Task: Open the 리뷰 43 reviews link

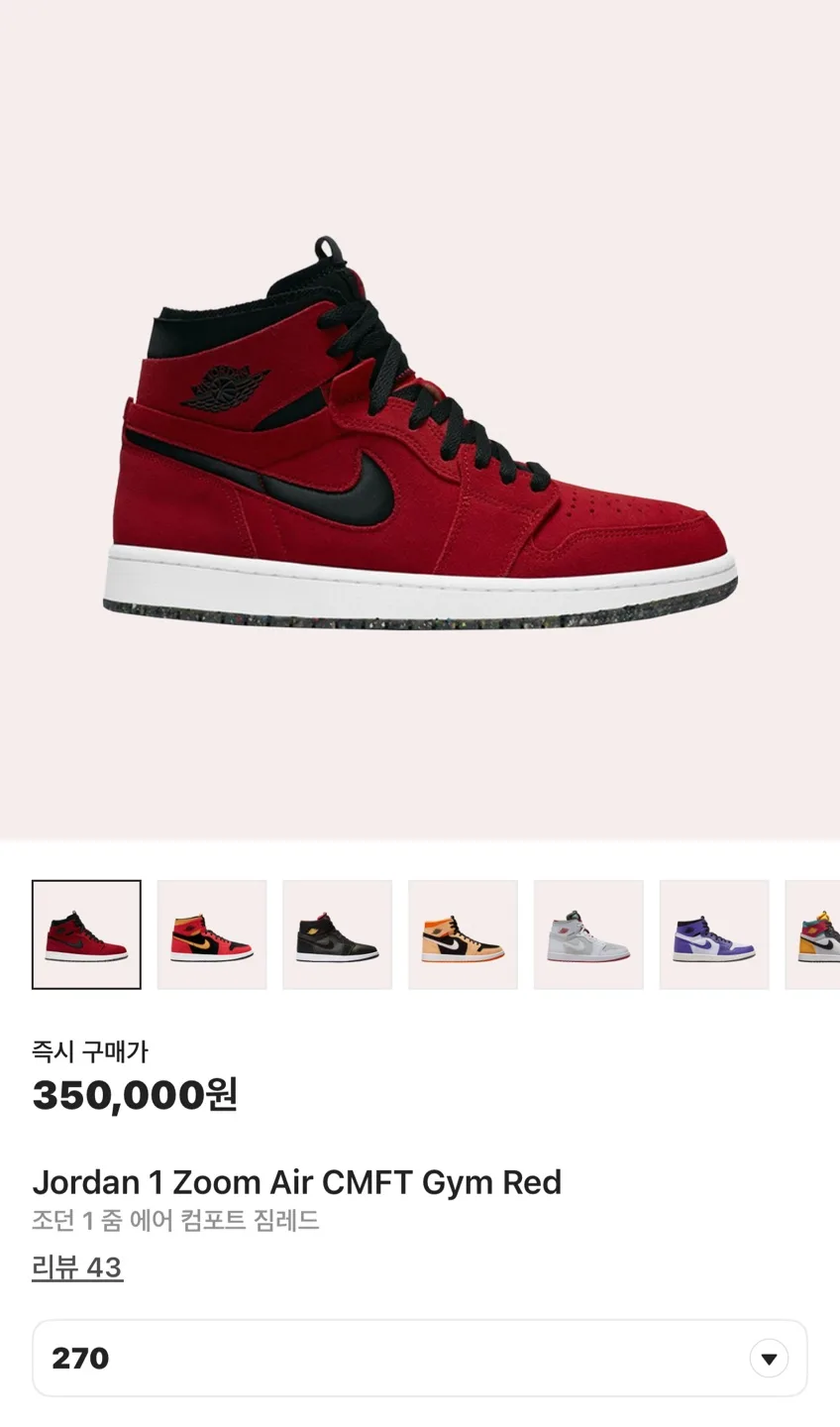Action: (77, 1267)
